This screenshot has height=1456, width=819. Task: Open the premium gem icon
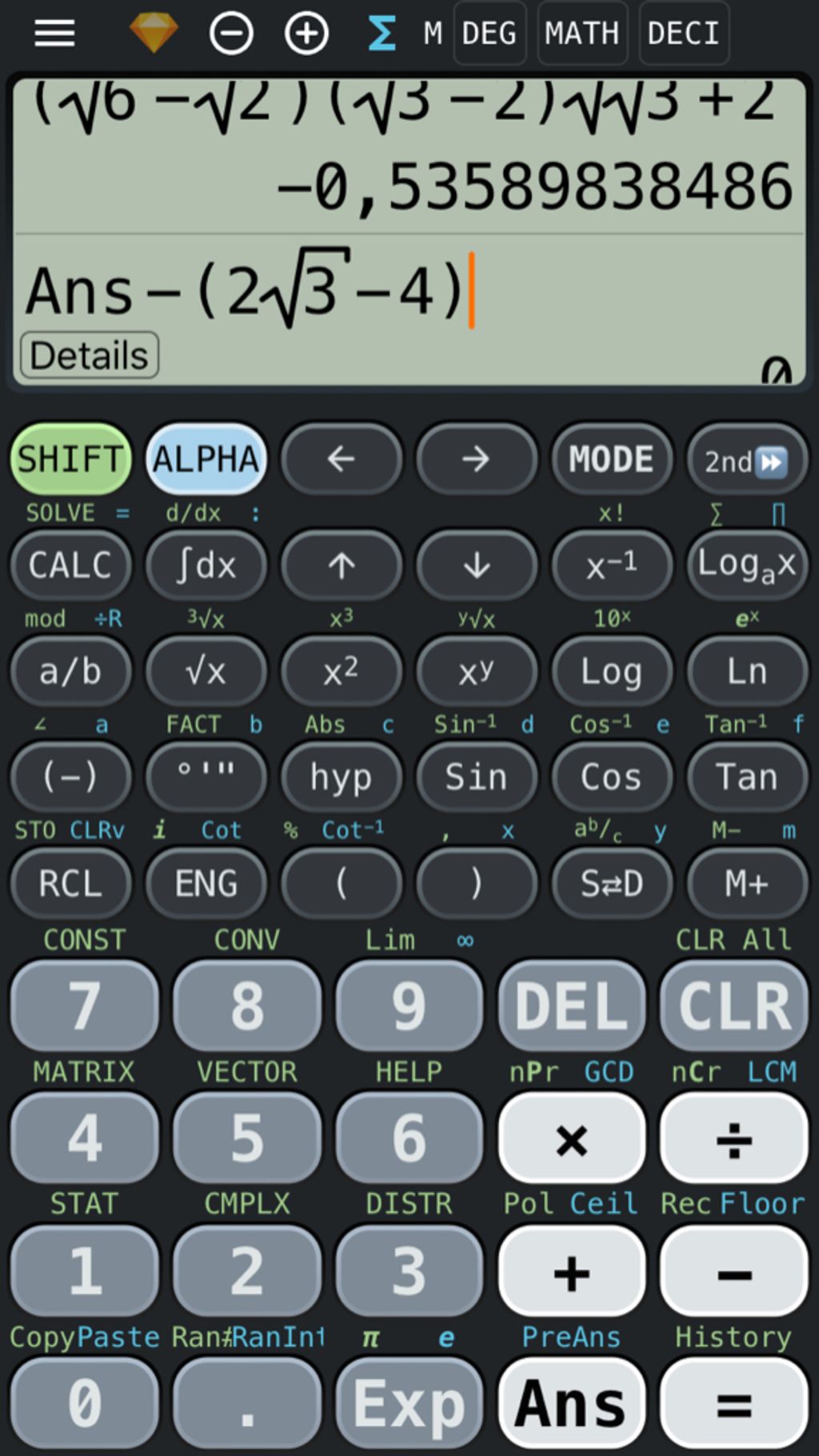(x=154, y=34)
